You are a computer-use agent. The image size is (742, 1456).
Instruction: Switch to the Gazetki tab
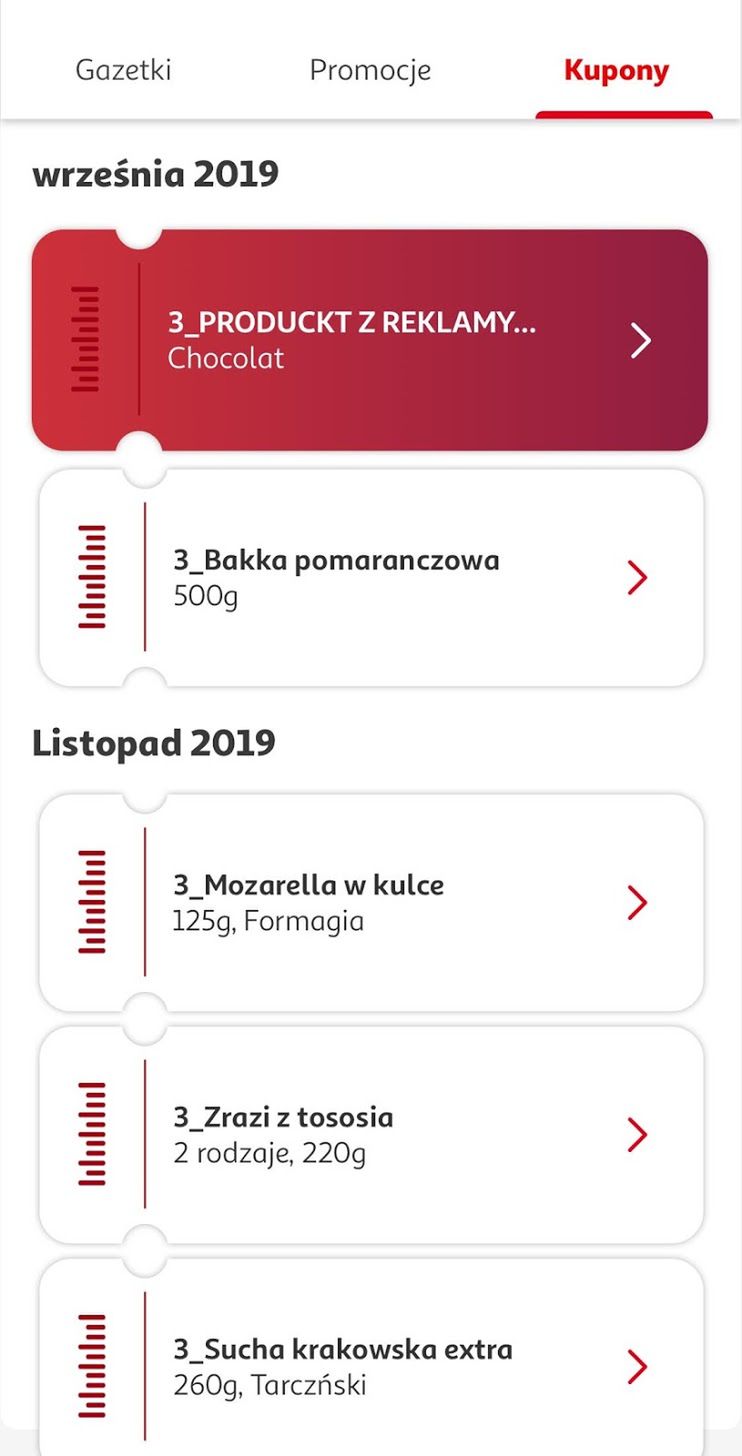(x=124, y=70)
